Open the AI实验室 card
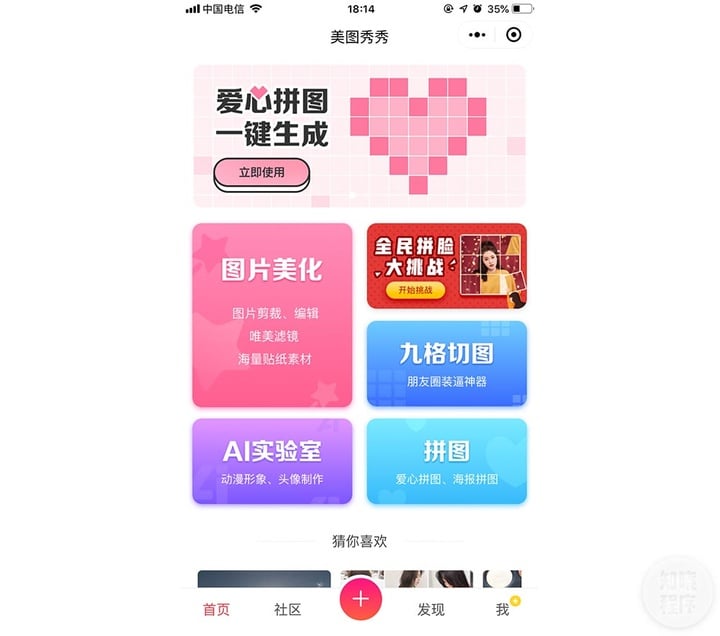Image resolution: width=720 pixels, height=636 pixels. [272, 461]
